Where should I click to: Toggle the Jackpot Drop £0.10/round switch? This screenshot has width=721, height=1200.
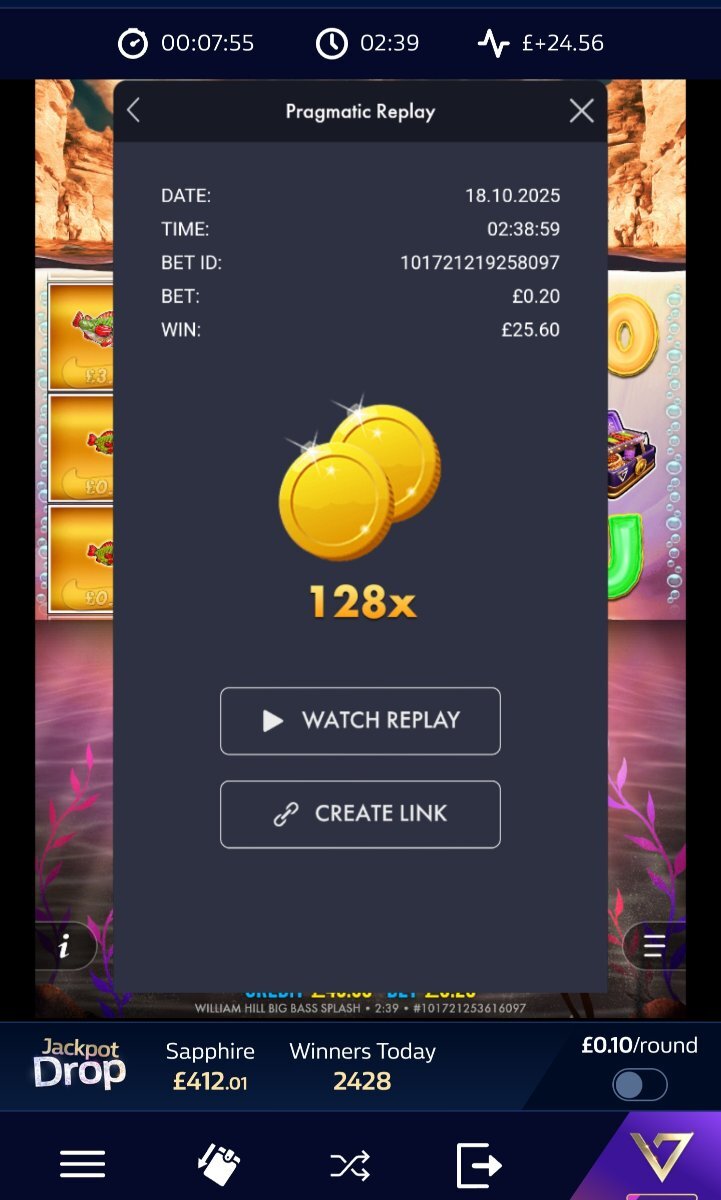640,1085
